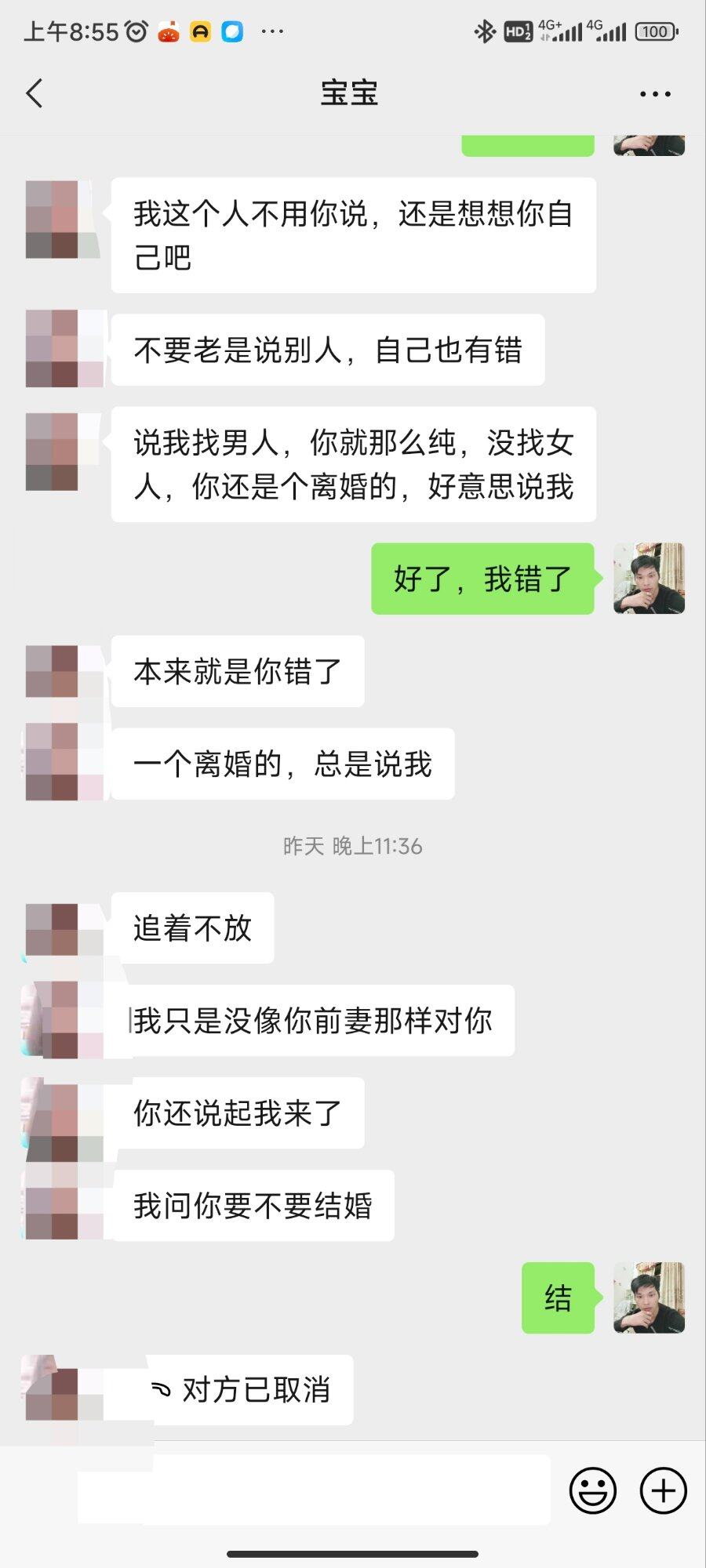Open chat details three-dot menu
The image size is (706, 1568).
pyautogui.click(x=655, y=94)
